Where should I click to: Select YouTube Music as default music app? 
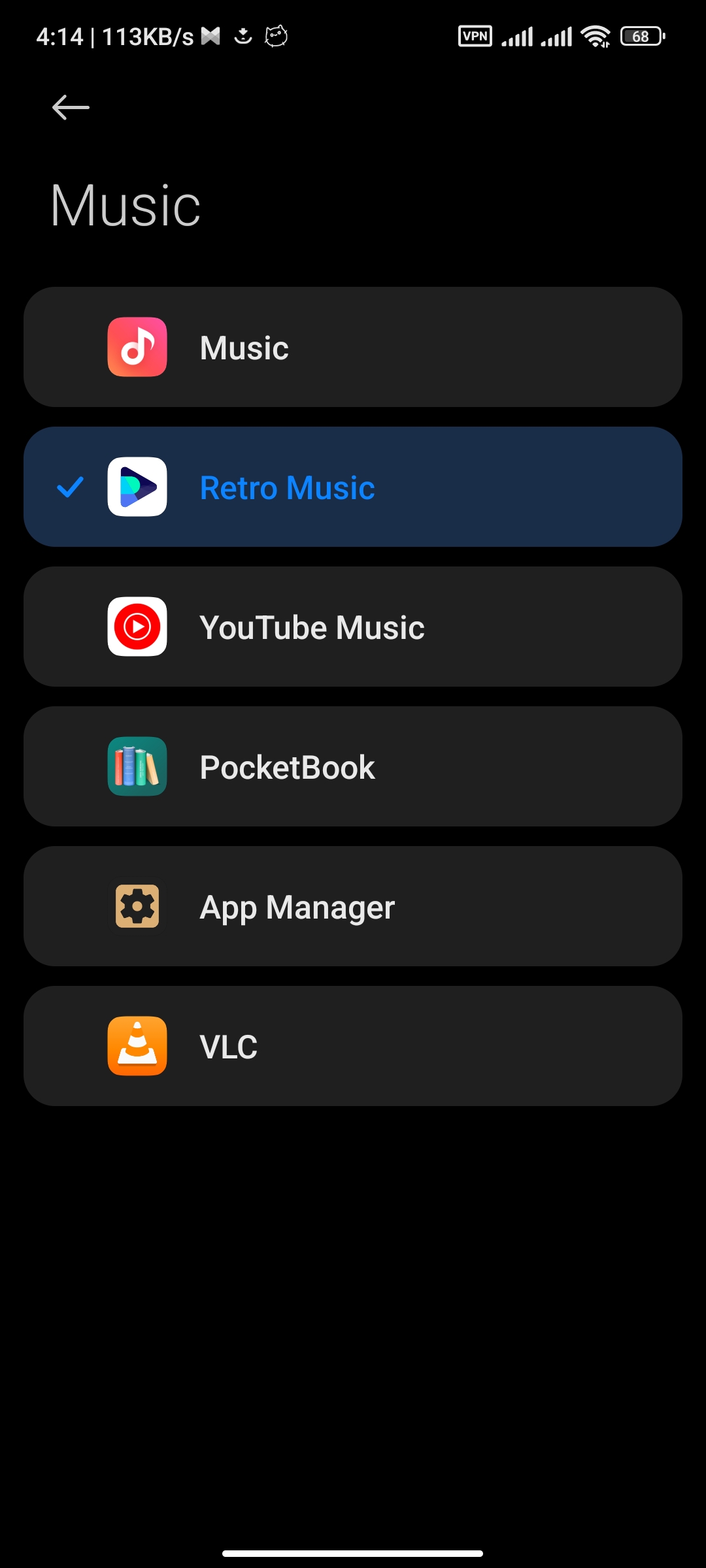(x=353, y=627)
